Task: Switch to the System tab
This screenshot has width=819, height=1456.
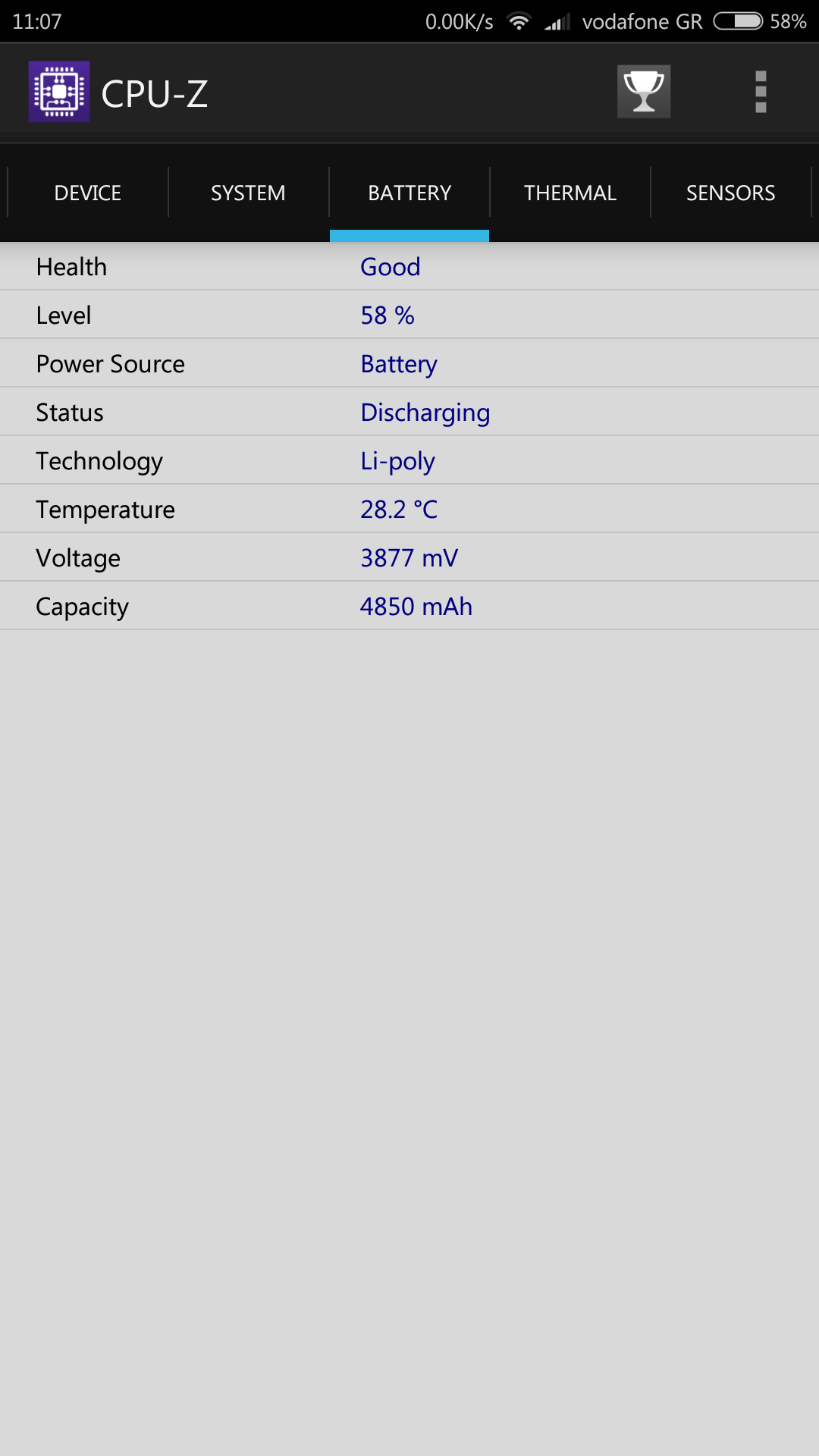Action: [x=248, y=193]
